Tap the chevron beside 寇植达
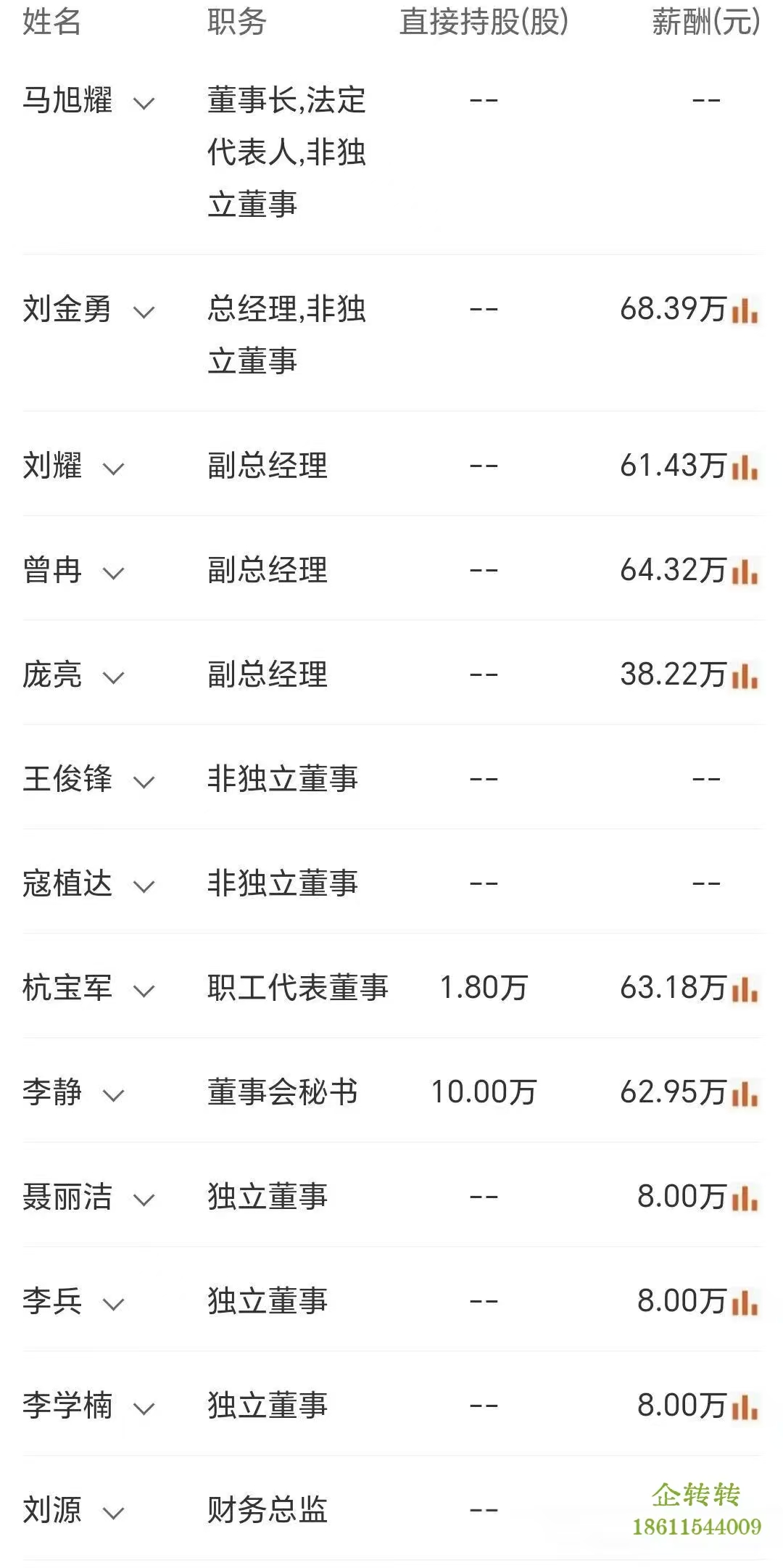The image size is (783, 1568). (x=144, y=886)
